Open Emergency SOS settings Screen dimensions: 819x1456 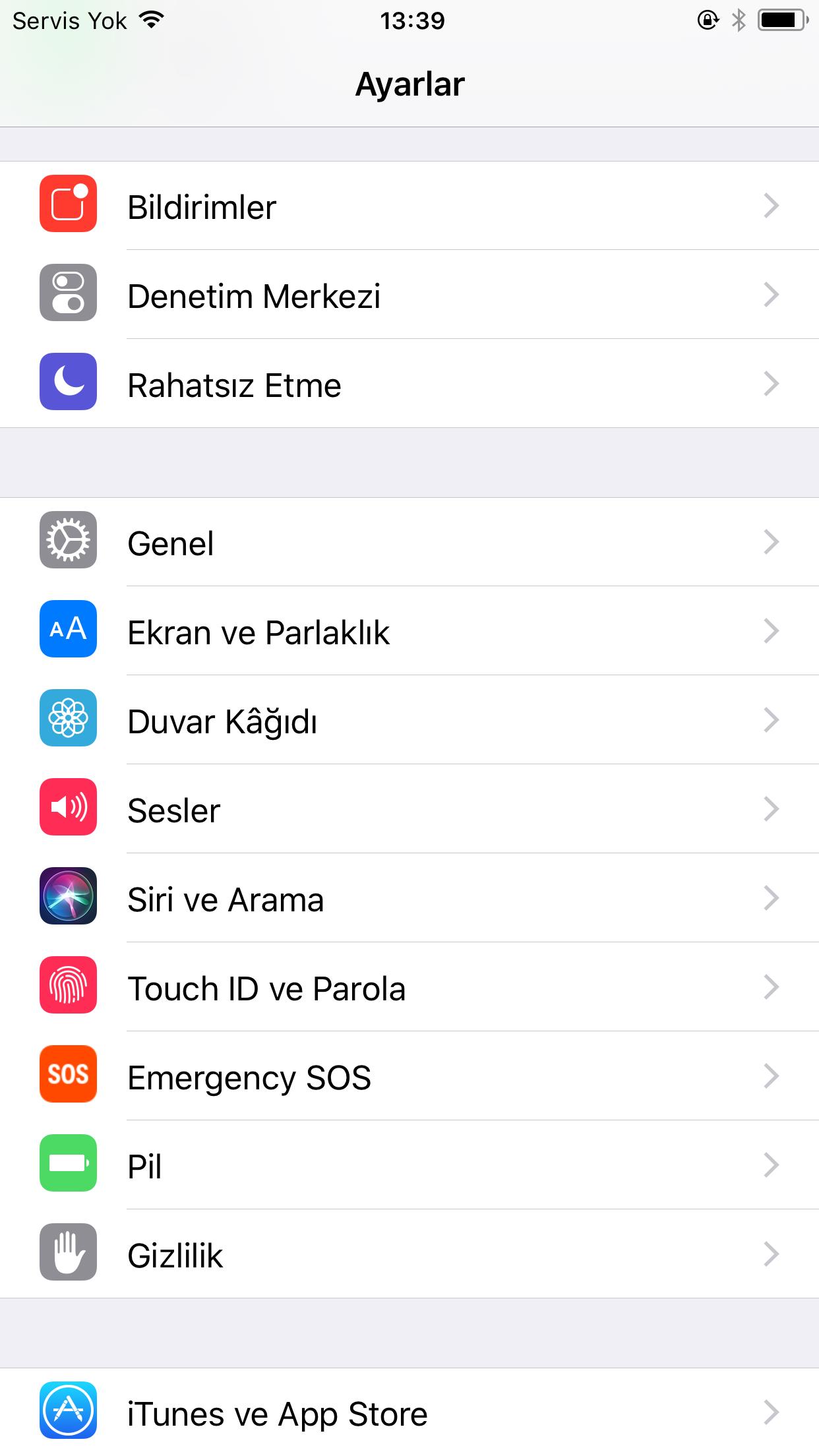coord(409,1076)
